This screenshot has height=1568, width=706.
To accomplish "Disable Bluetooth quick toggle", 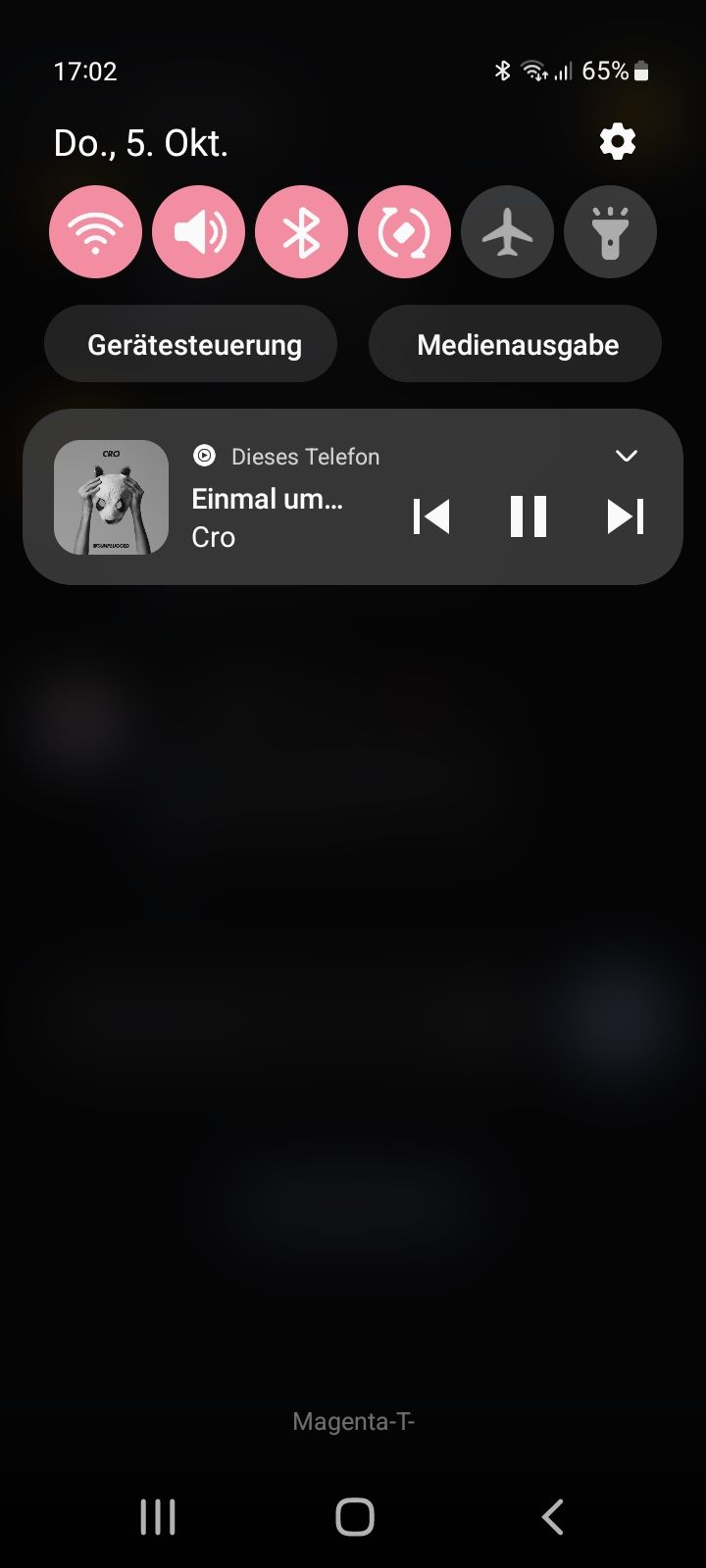I will coord(301,233).
